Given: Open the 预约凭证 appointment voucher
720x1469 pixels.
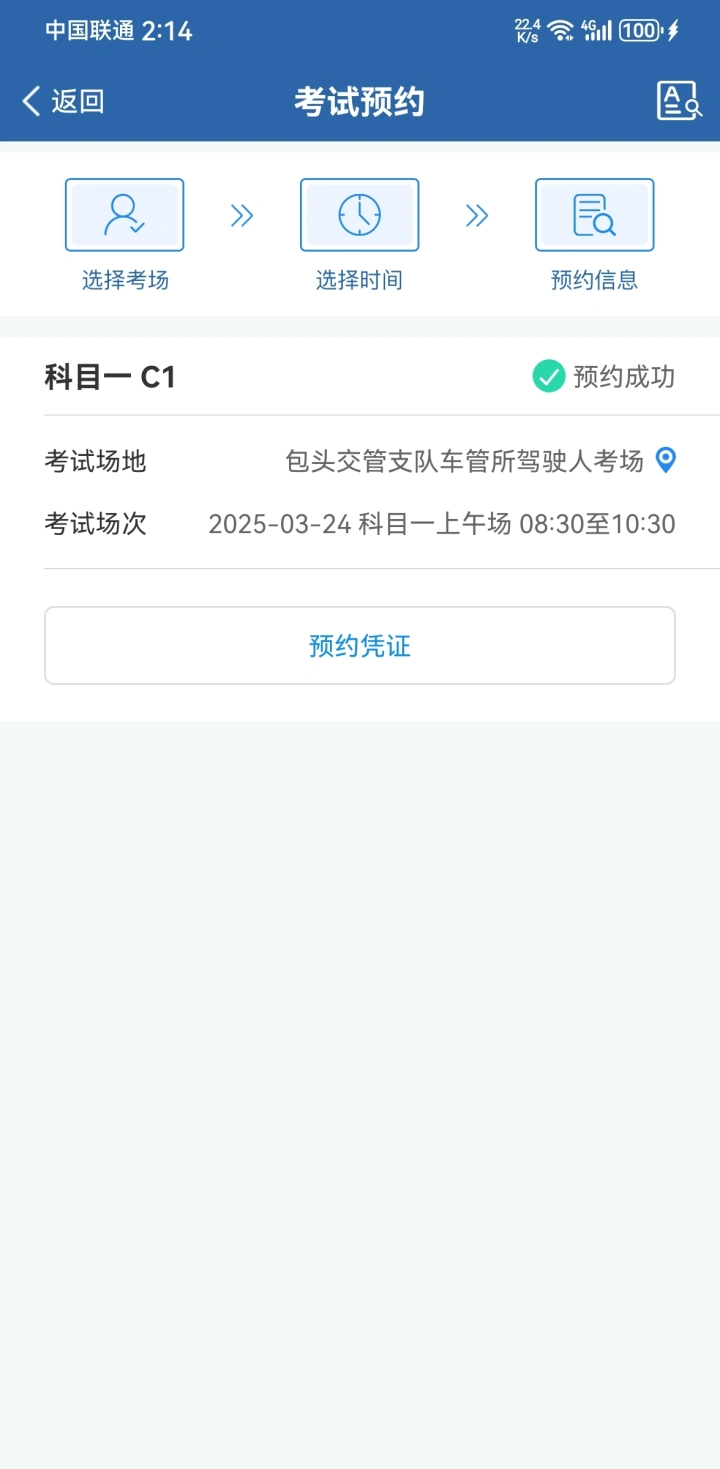Looking at the screenshot, I should pos(360,646).
